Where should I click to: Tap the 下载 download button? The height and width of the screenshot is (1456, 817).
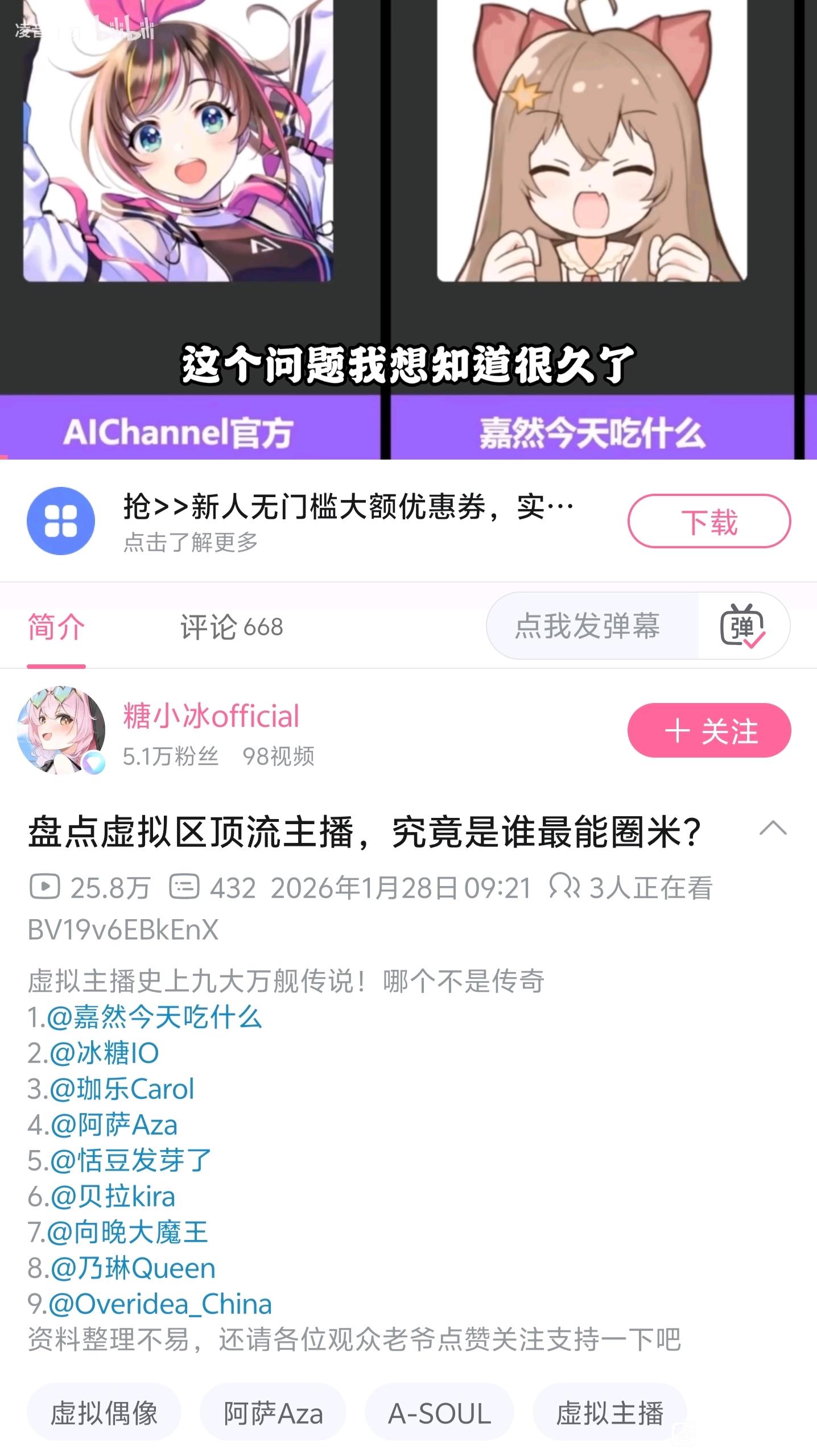pyautogui.click(x=709, y=521)
